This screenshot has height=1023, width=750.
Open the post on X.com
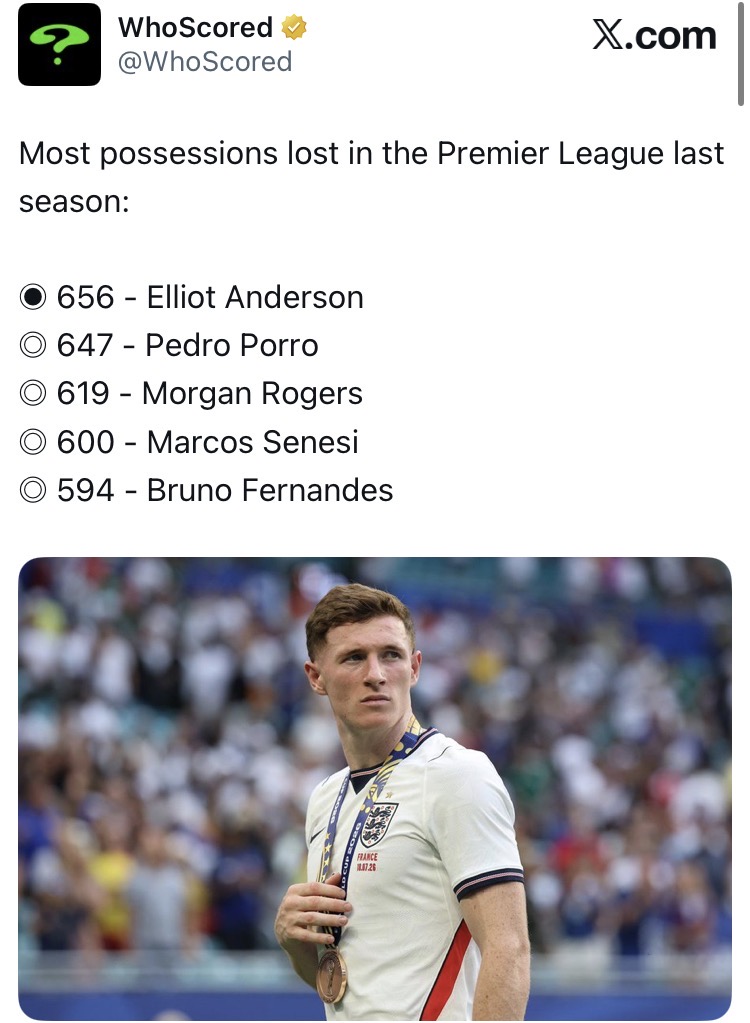654,36
